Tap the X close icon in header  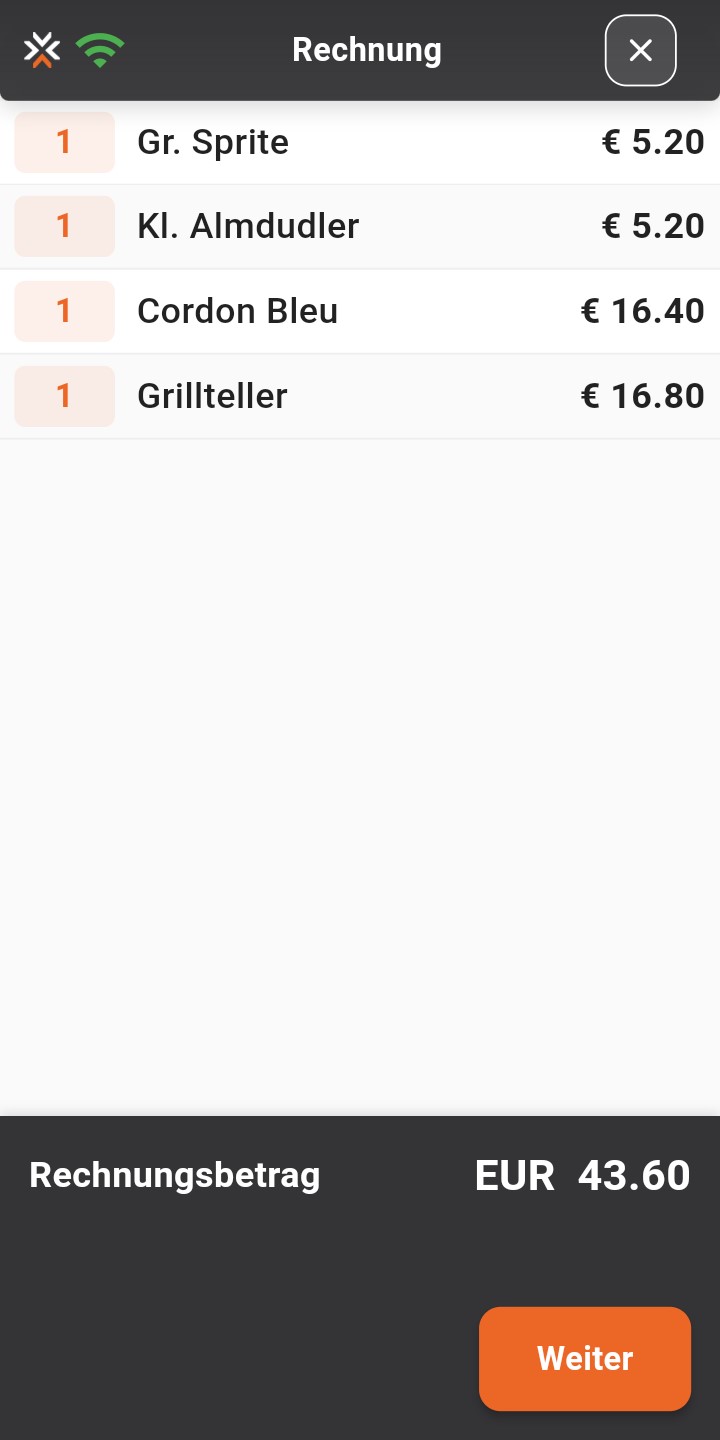tap(640, 50)
